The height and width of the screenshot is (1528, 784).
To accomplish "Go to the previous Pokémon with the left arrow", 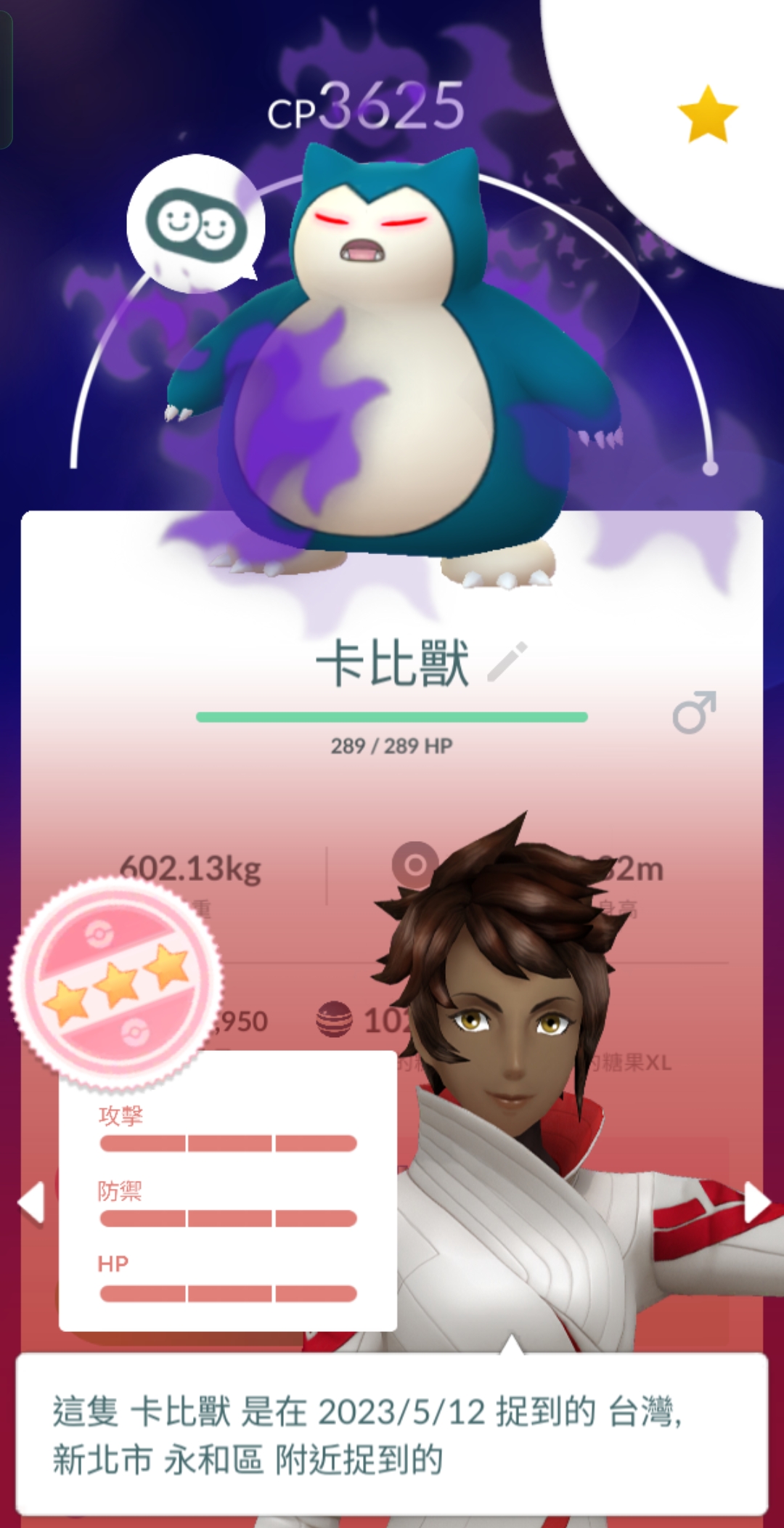I will [x=31, y=1202].
